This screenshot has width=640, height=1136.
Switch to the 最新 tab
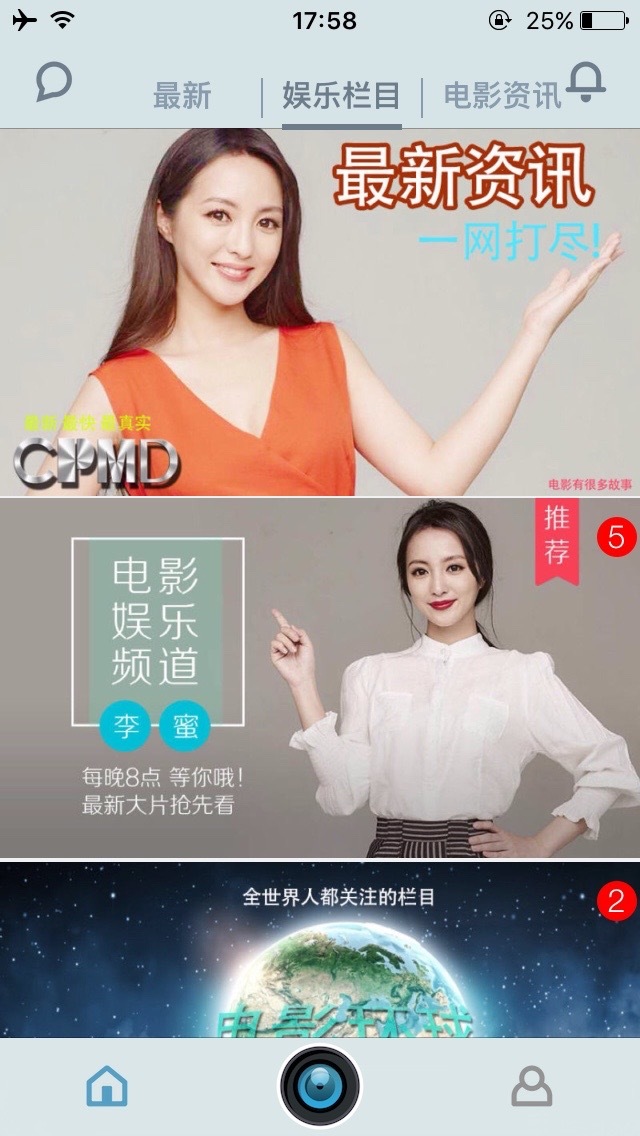tap(182, 97)
